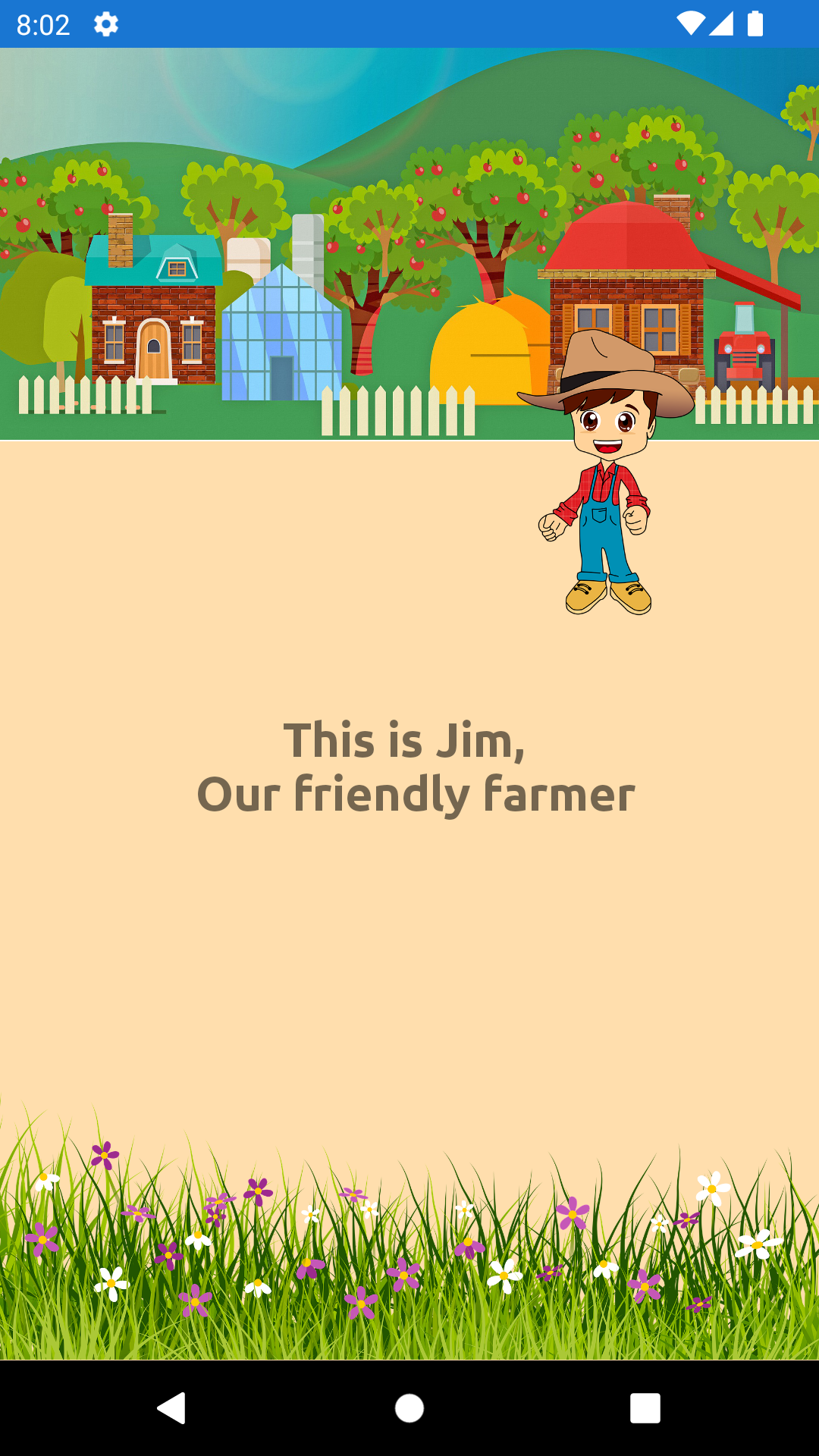Return to the home screen

coord(409,1408)
